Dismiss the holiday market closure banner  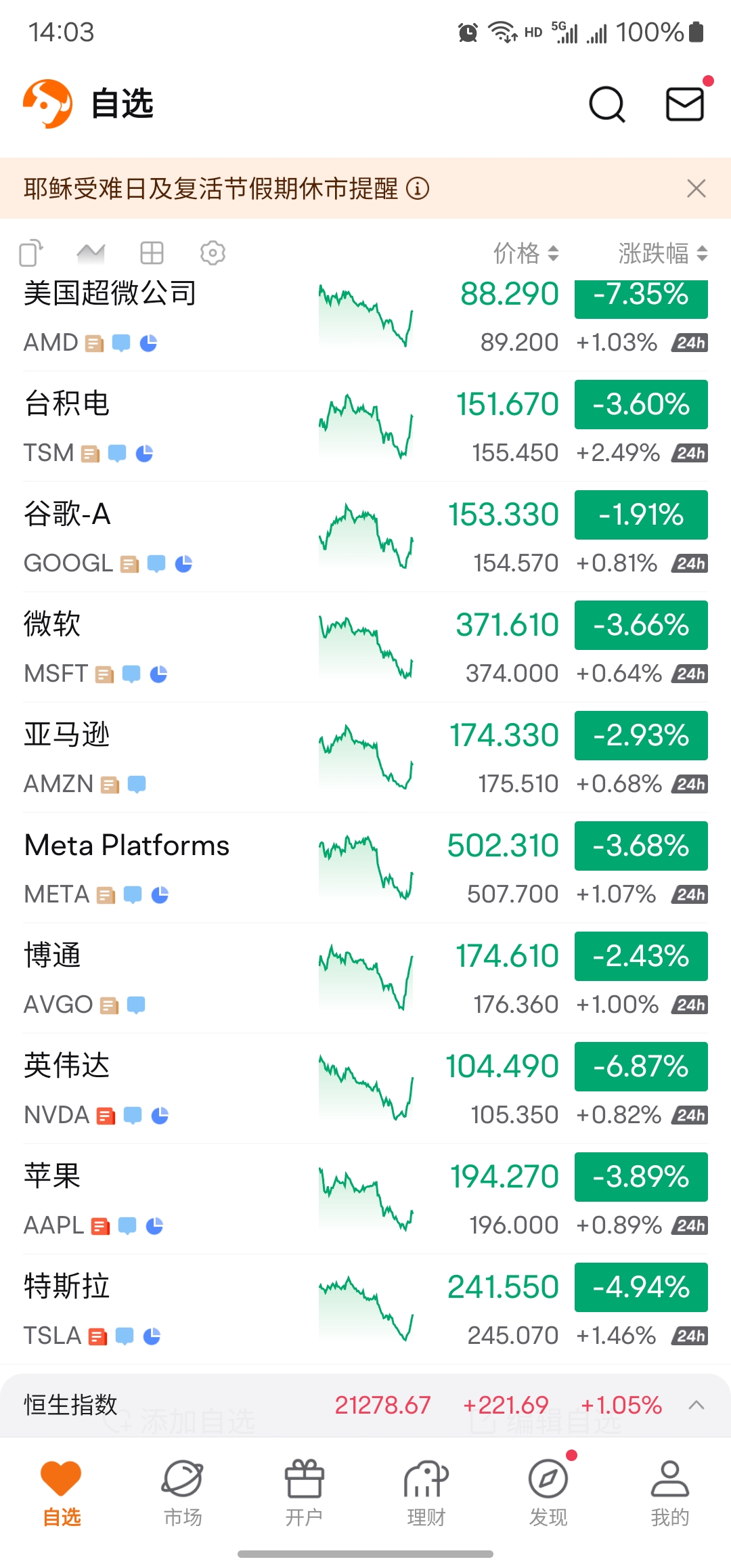[696, 188]
